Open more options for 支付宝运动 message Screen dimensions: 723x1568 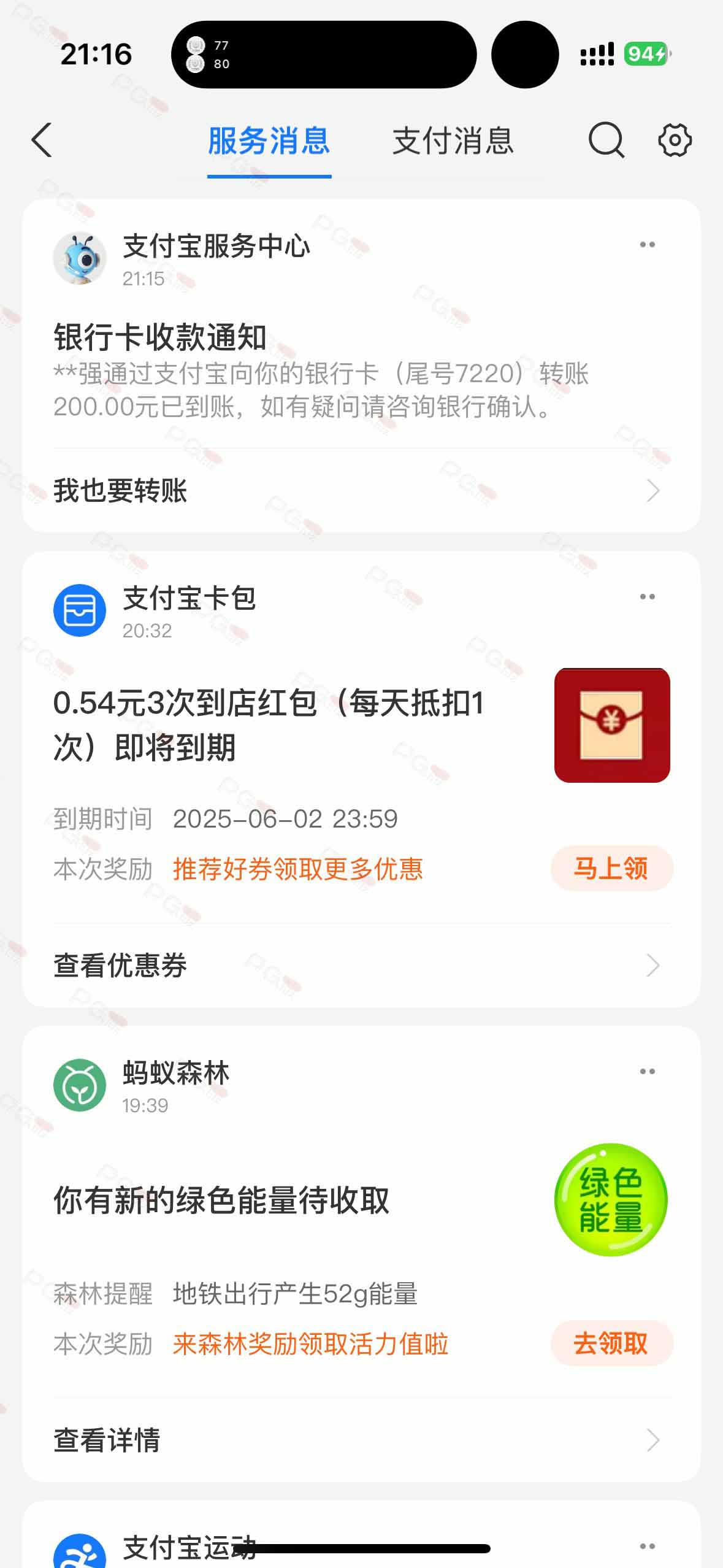[x=647, y=1547]
